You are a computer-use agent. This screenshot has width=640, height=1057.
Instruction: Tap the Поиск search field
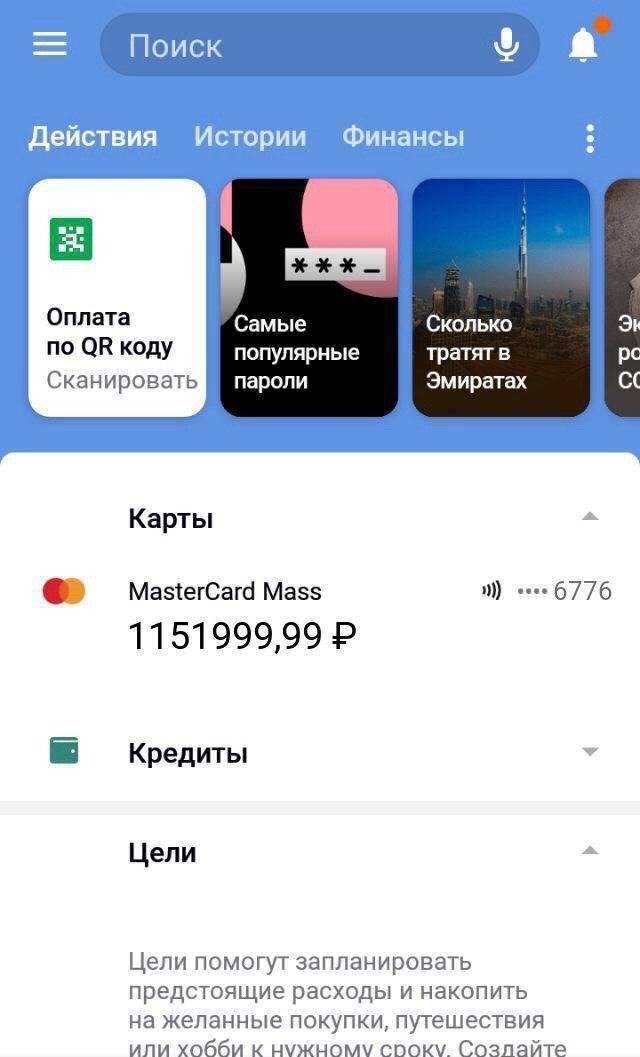[300, 45]
